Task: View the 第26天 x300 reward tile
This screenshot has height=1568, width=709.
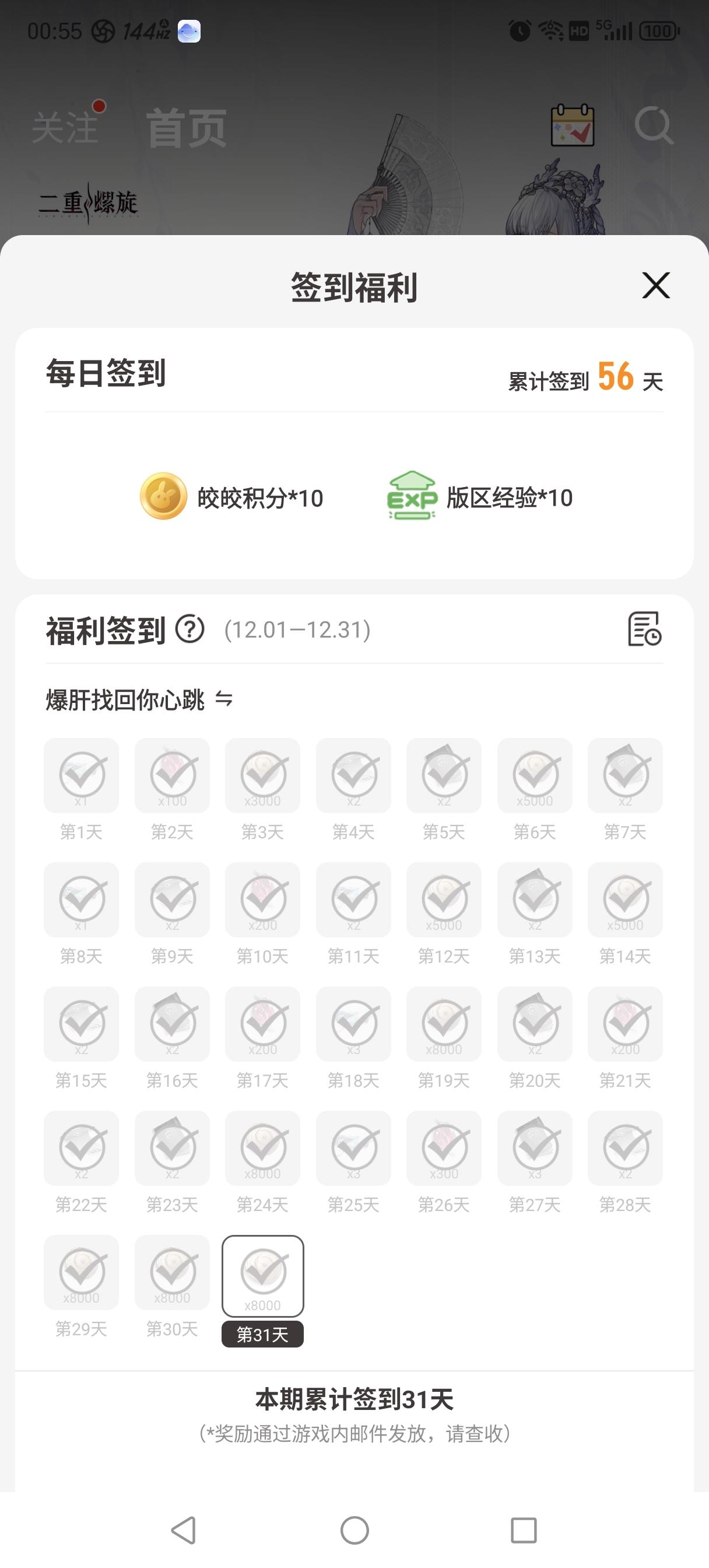Action: pyautogui.click(x=444, y=1147)
